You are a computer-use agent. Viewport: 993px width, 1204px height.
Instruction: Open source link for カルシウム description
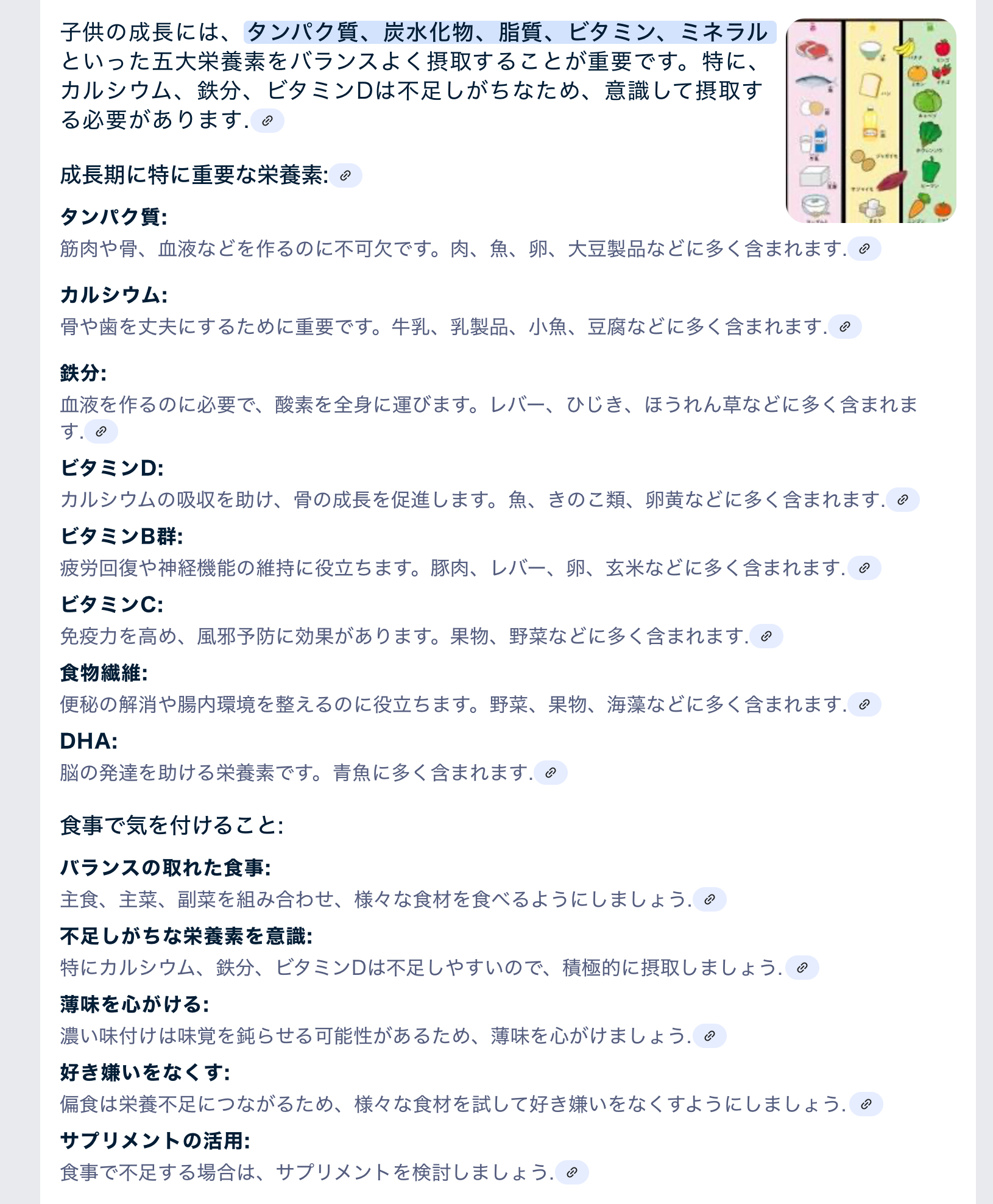pos(844,327)
